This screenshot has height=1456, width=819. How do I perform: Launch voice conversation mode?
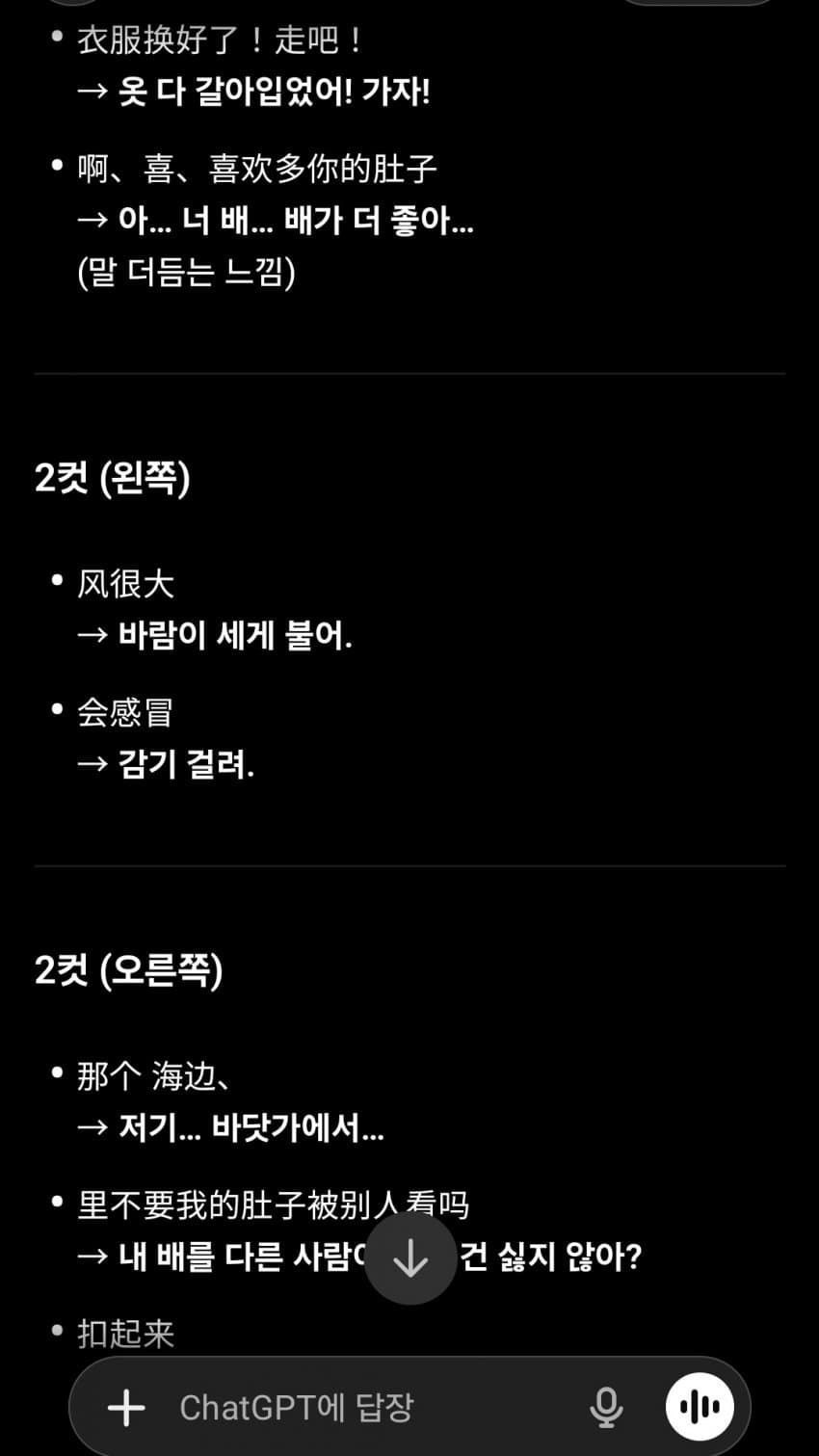pyautogui.click(x=700, y=1408)
